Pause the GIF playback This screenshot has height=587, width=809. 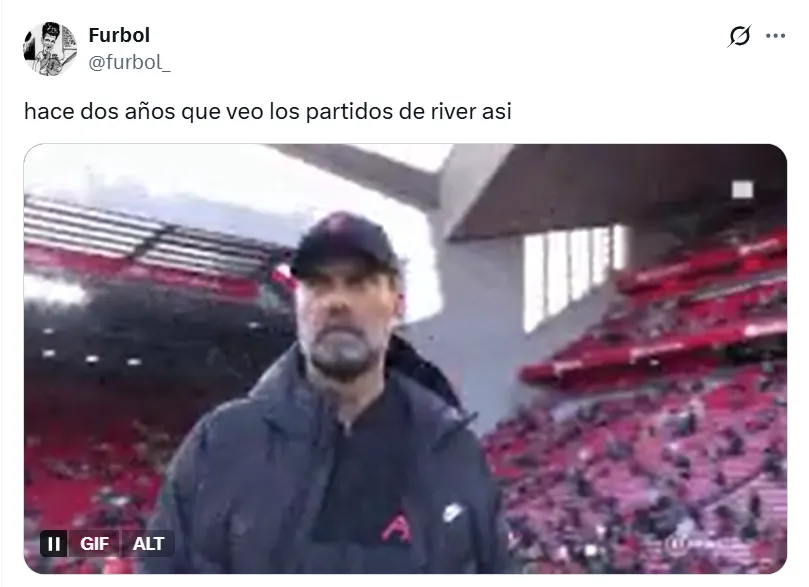[55, 544]
